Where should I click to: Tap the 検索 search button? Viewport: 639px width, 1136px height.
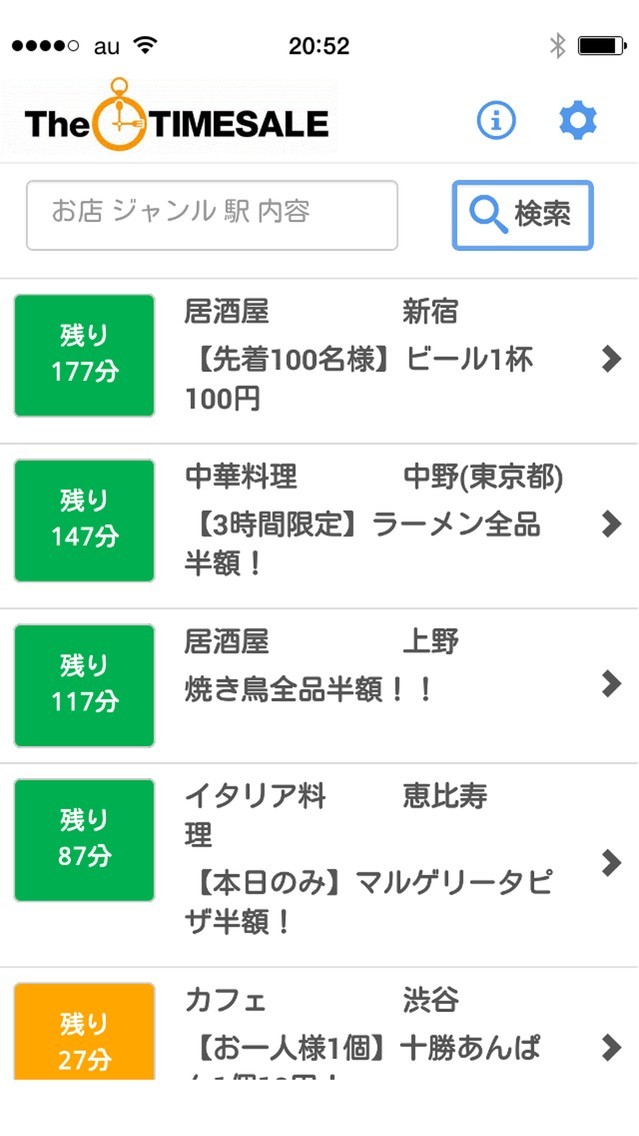(x=522, y=215)
